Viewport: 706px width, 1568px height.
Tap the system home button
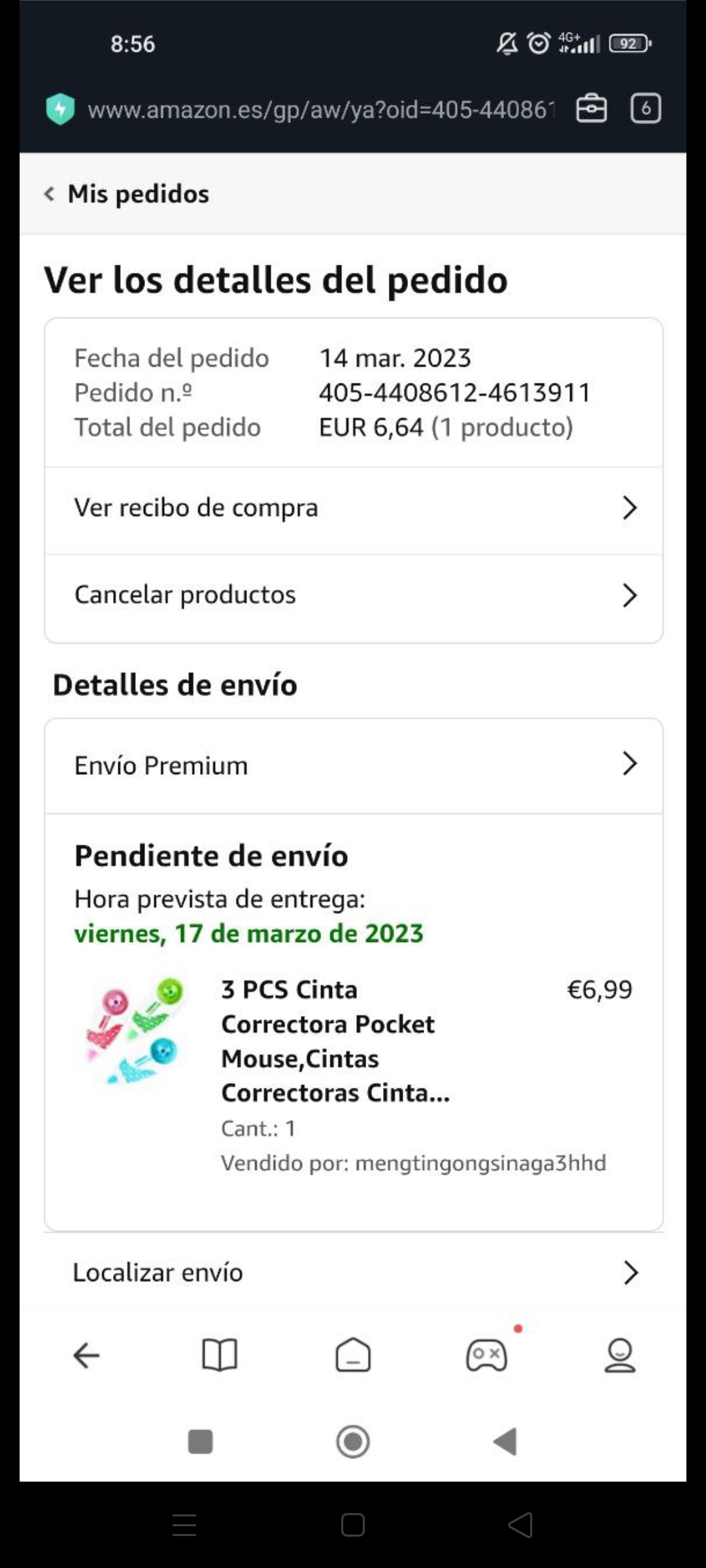tap(353, 1442)
